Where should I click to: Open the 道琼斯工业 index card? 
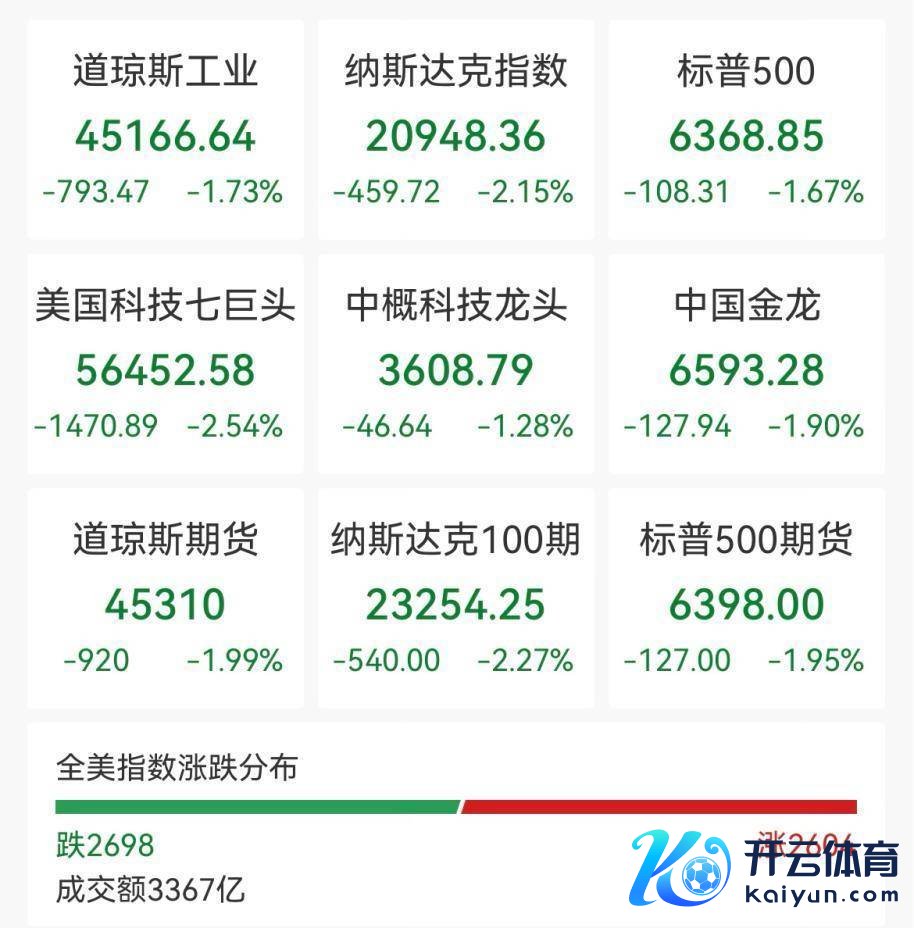(x=165, y=130)
